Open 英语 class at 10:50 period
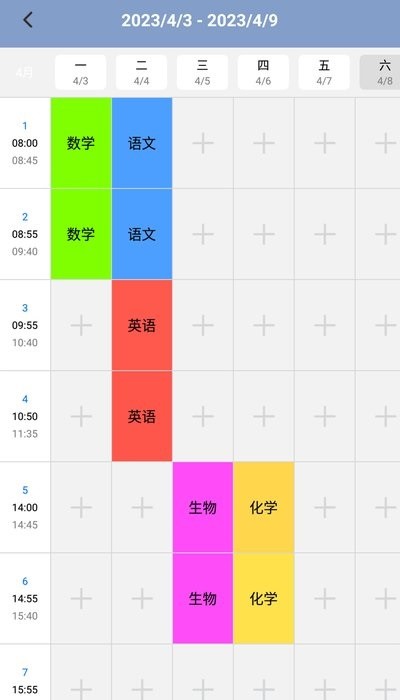This screenshot has height=700, width=400. [142, 417]
